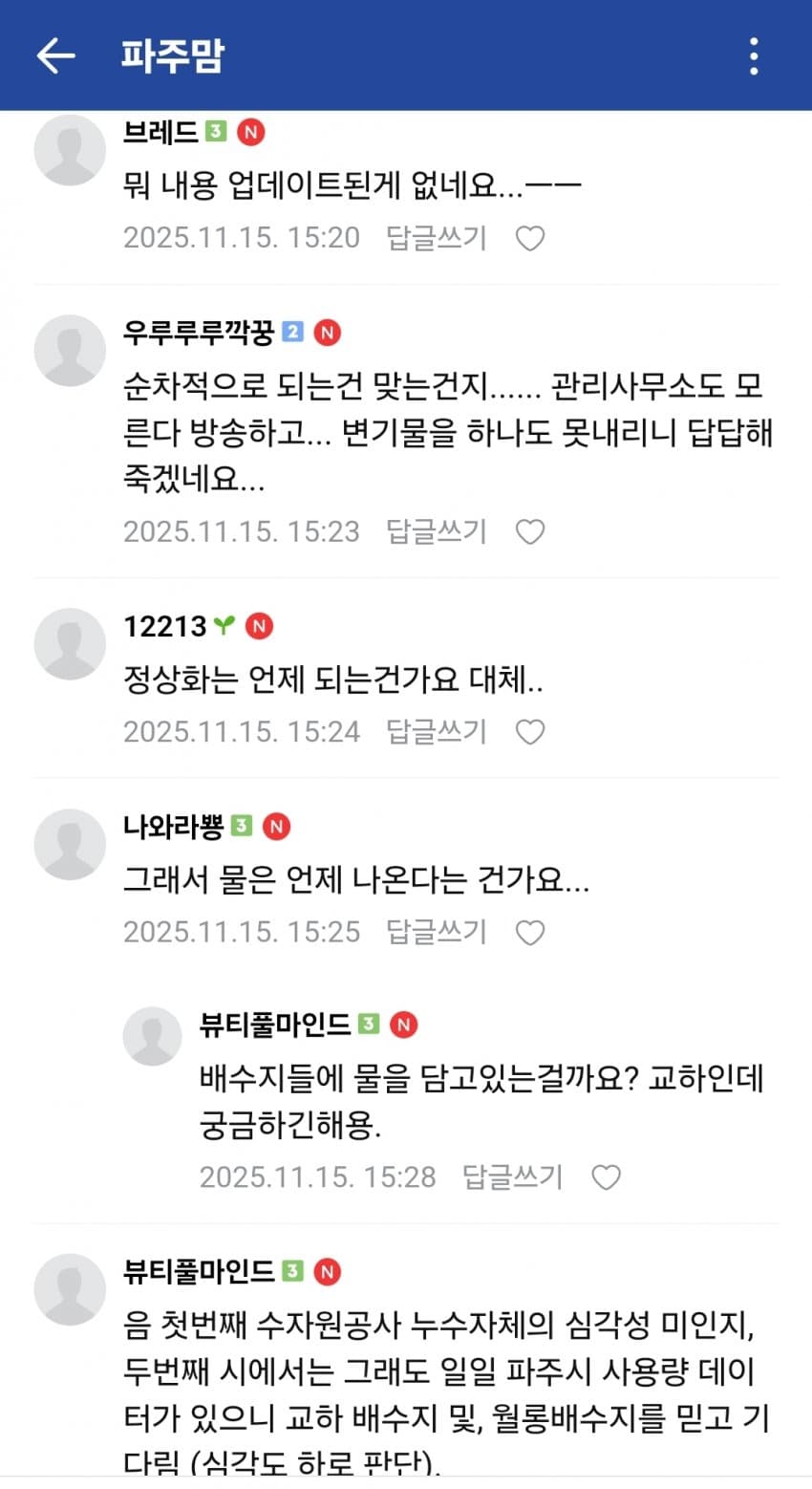Open 우루루루깍꿍's profile by nickname
Image resolution: width=812 pixels, height=1489 pixels.
[x=199, y=332]
